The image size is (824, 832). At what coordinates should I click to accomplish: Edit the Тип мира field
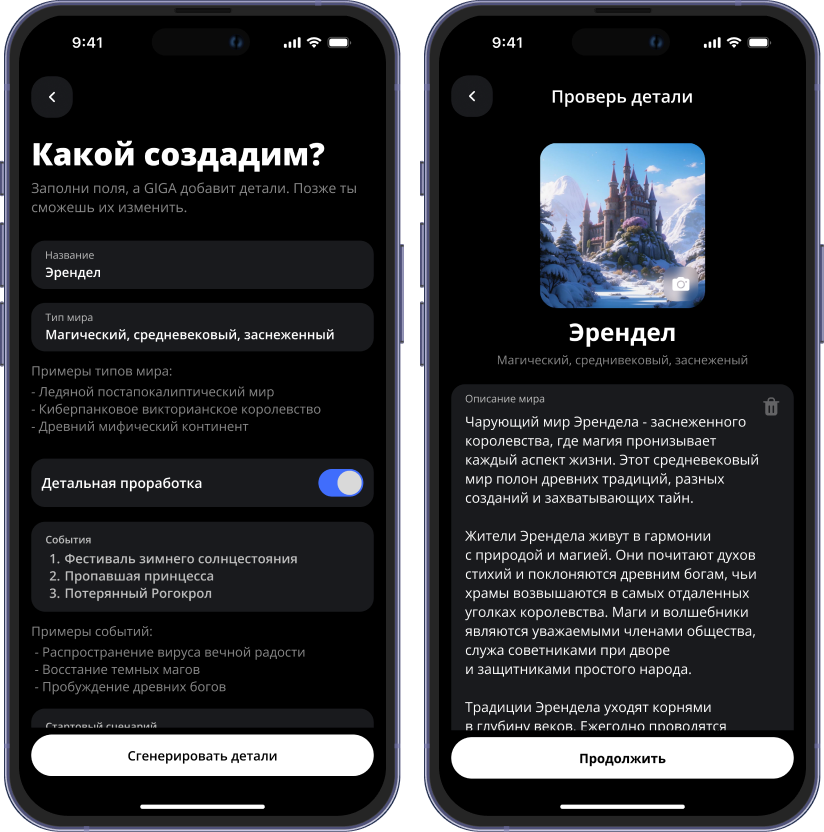coord(202,327)
